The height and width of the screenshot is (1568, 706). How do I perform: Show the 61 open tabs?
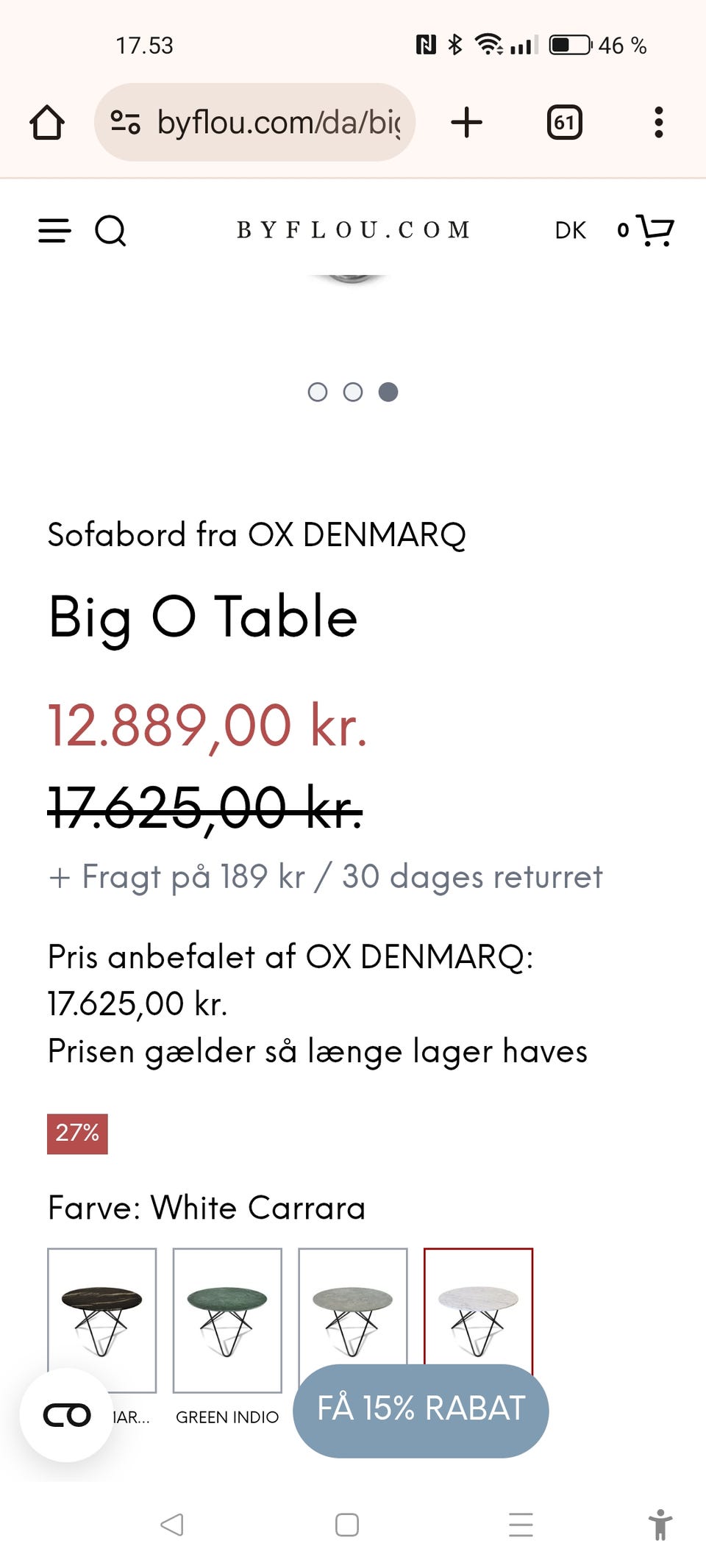[564, 122]
